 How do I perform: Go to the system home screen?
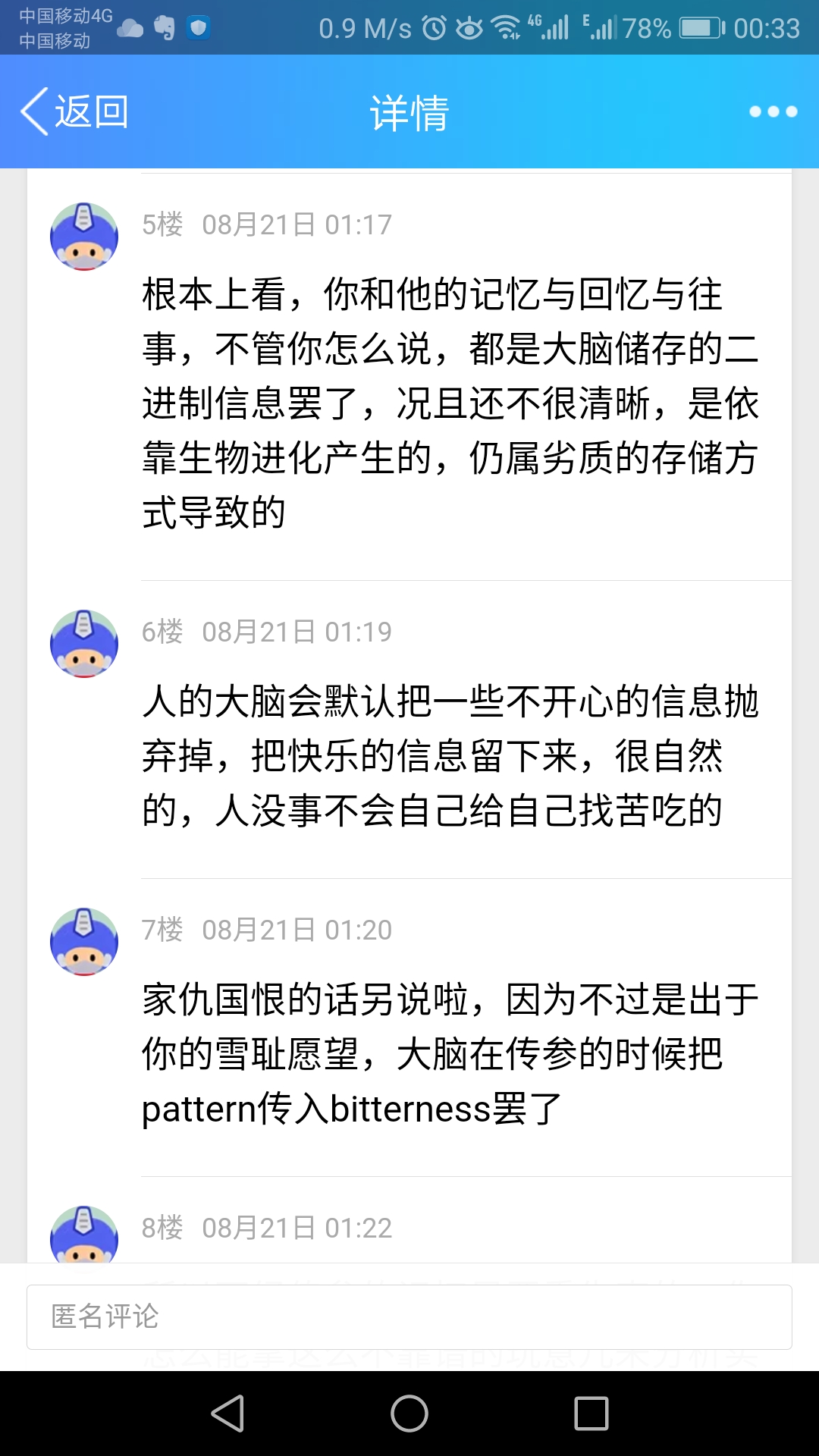[409, 1414]
